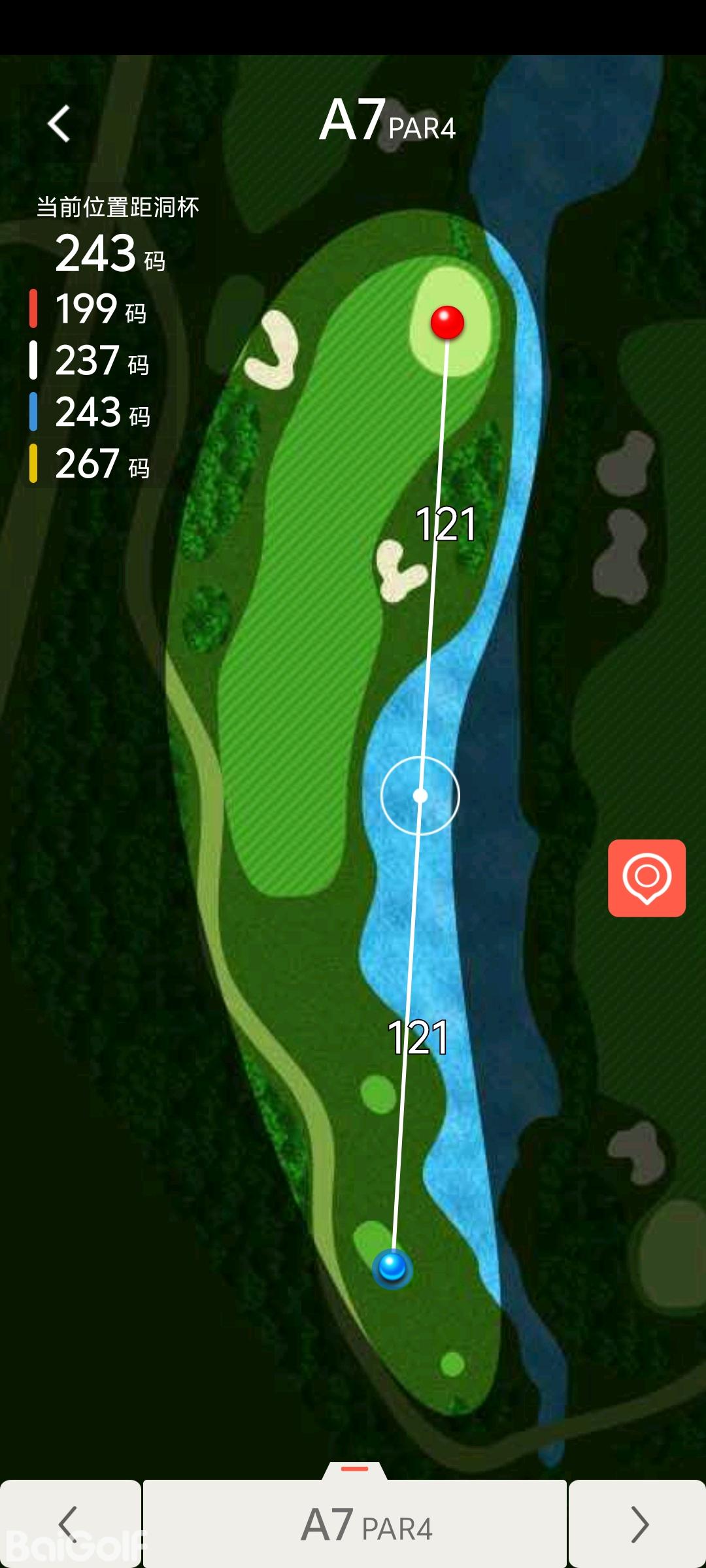Screen dimensions: 706x1568
Task: Go back using the top-left arrow
Action: (x=59, y=123)
